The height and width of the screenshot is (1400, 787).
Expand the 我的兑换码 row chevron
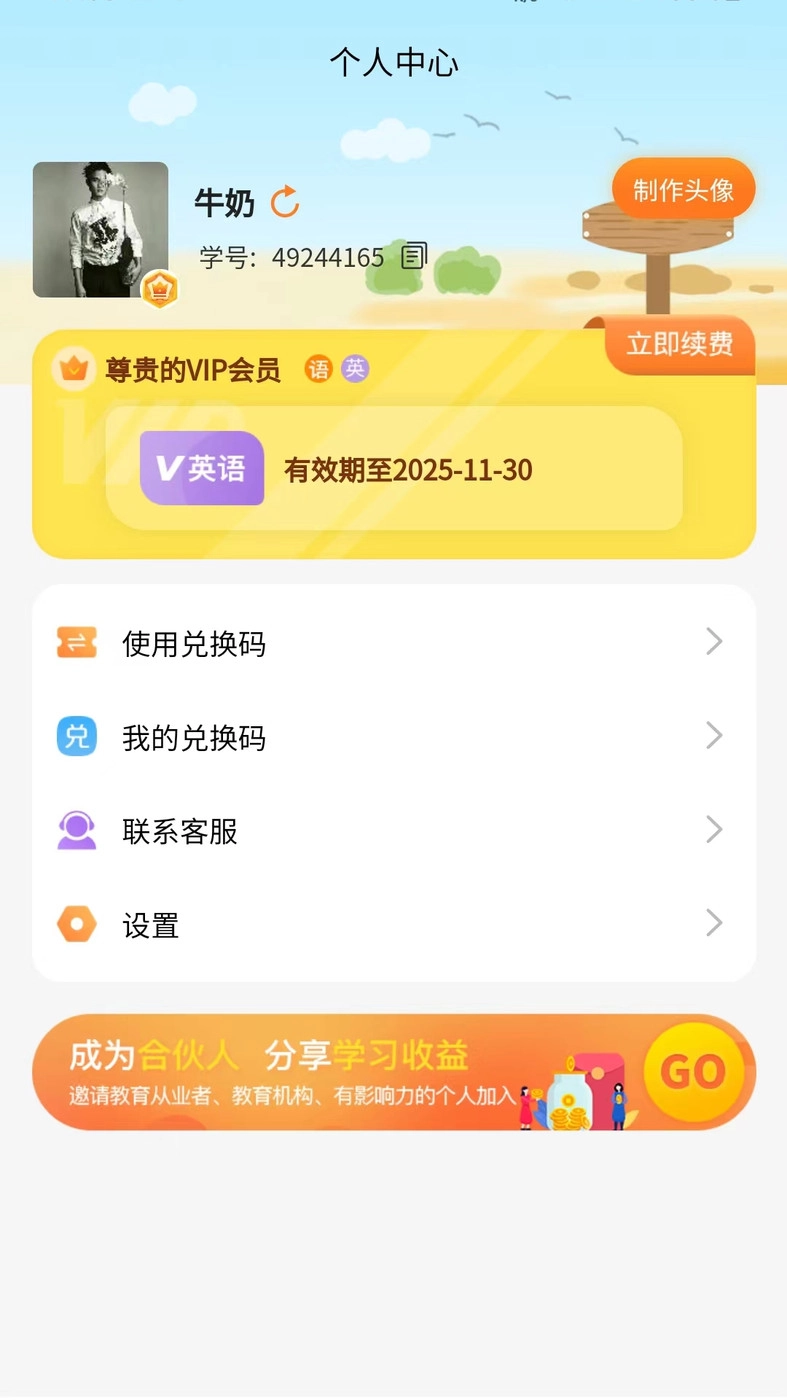pos(714,735)
